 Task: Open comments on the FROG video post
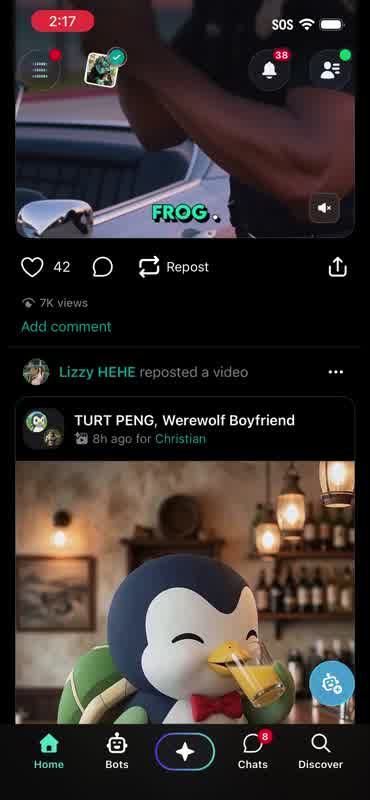pyautogui.click(x=103, y=267)
